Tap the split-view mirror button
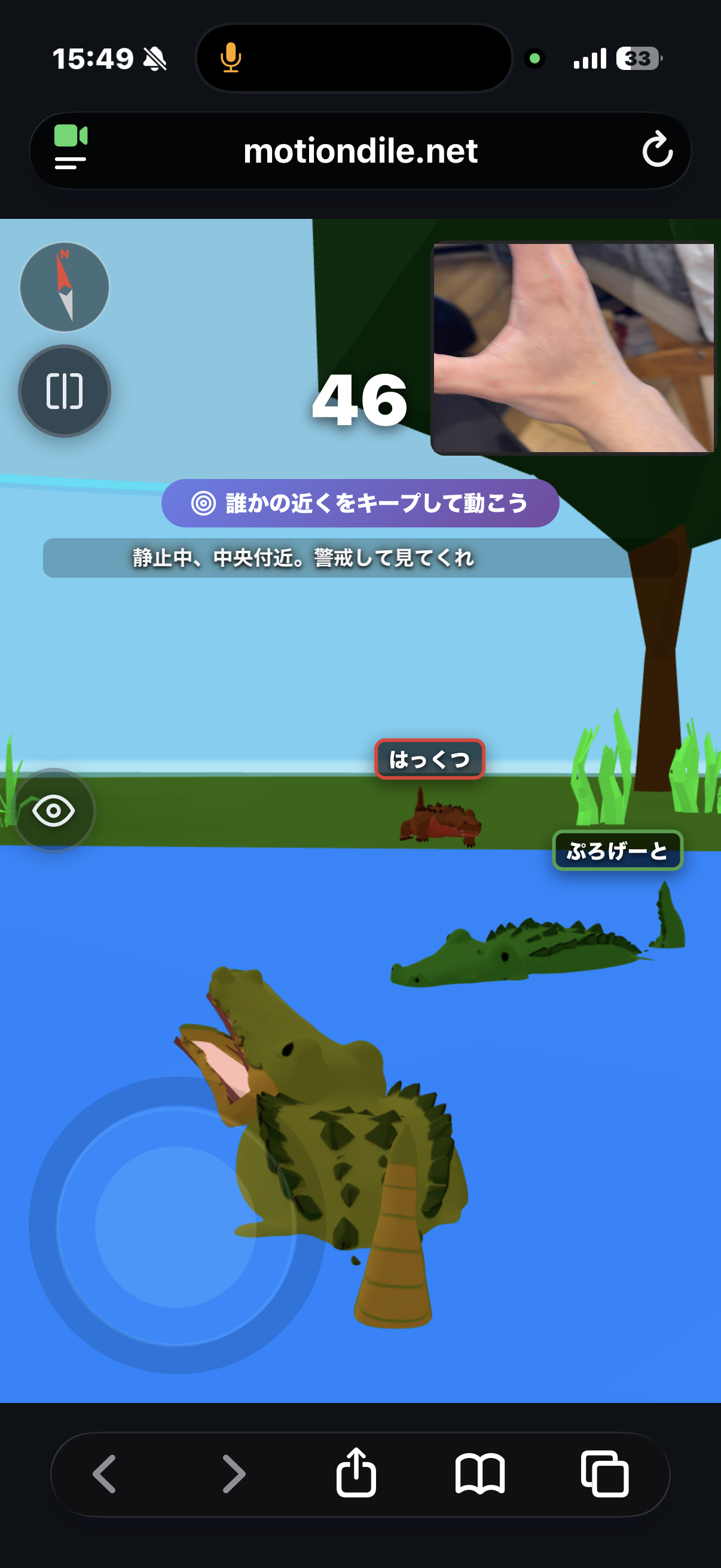The width and height of the screenshot is (721, 1568). (x=65, y=391)
